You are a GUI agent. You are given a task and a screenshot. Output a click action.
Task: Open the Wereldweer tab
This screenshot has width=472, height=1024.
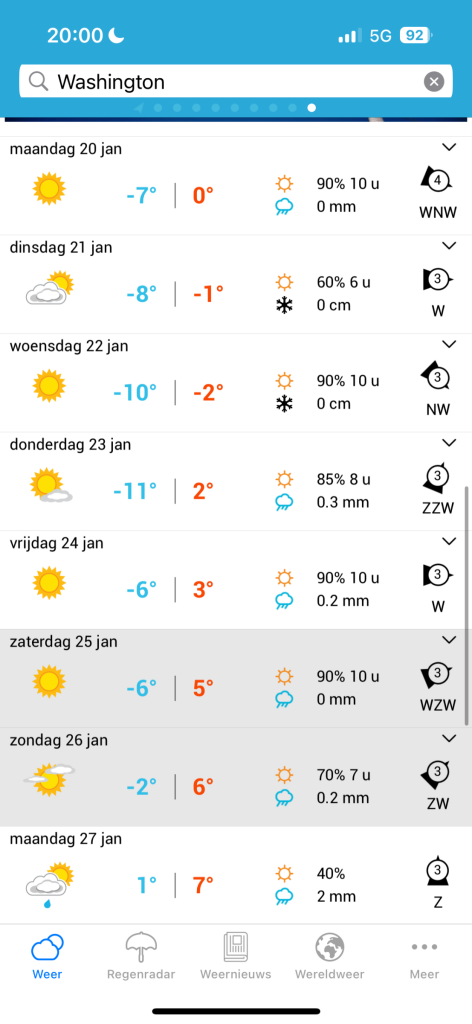(x=330, y=956)
